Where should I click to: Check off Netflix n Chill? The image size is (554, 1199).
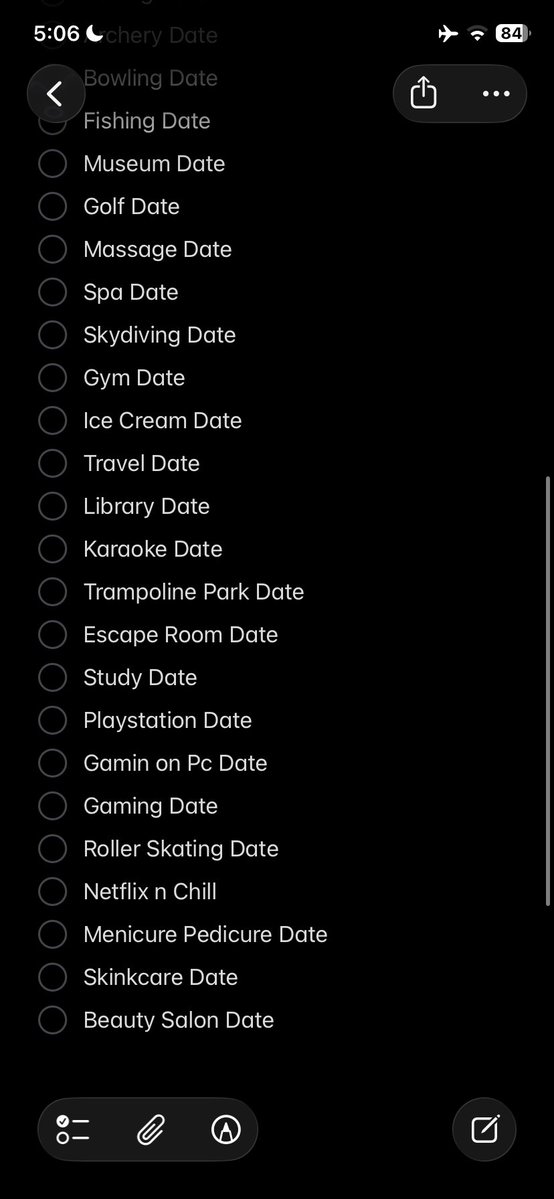click(53, 892)
